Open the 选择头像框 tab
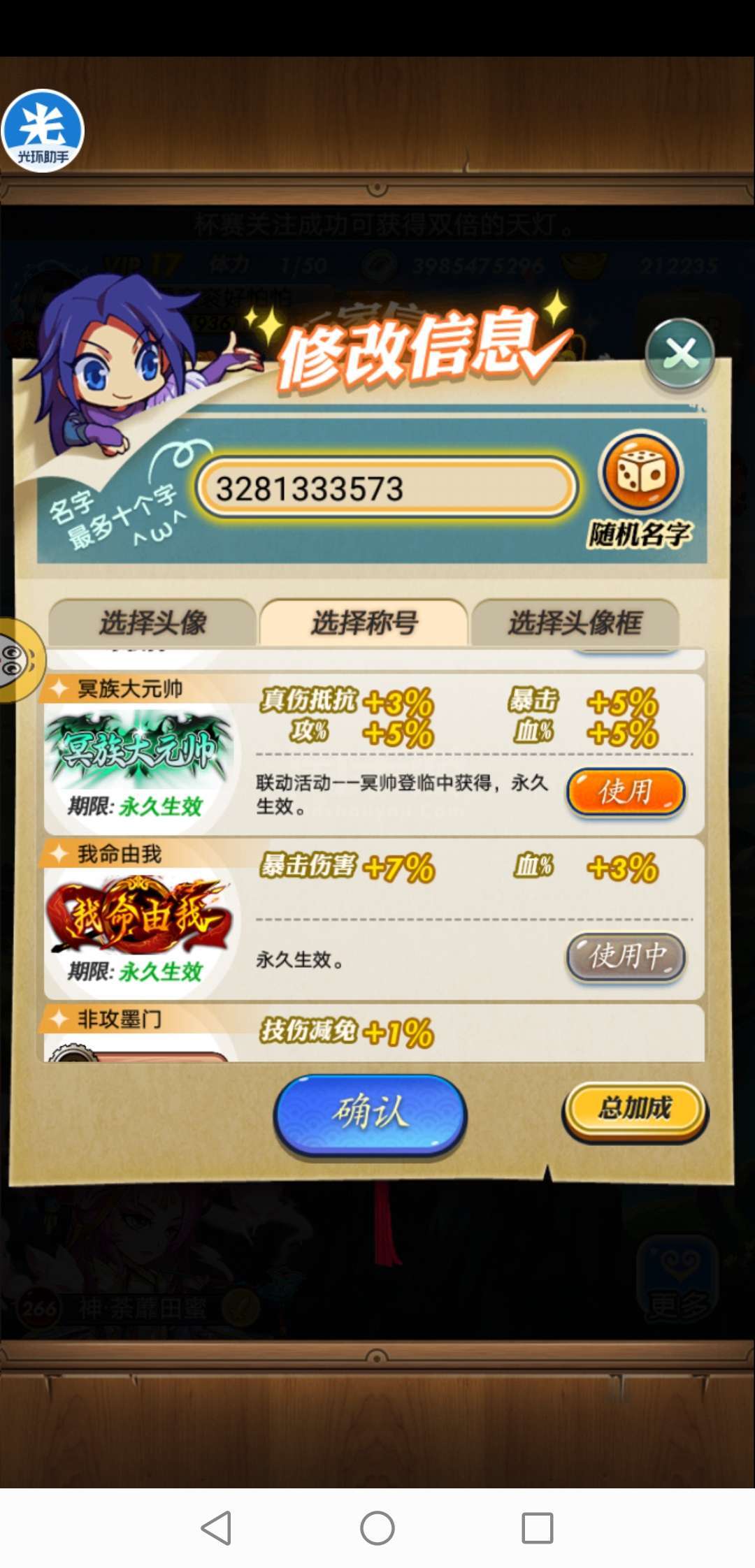The image size is (755, 1568). (x=575, y=623)
